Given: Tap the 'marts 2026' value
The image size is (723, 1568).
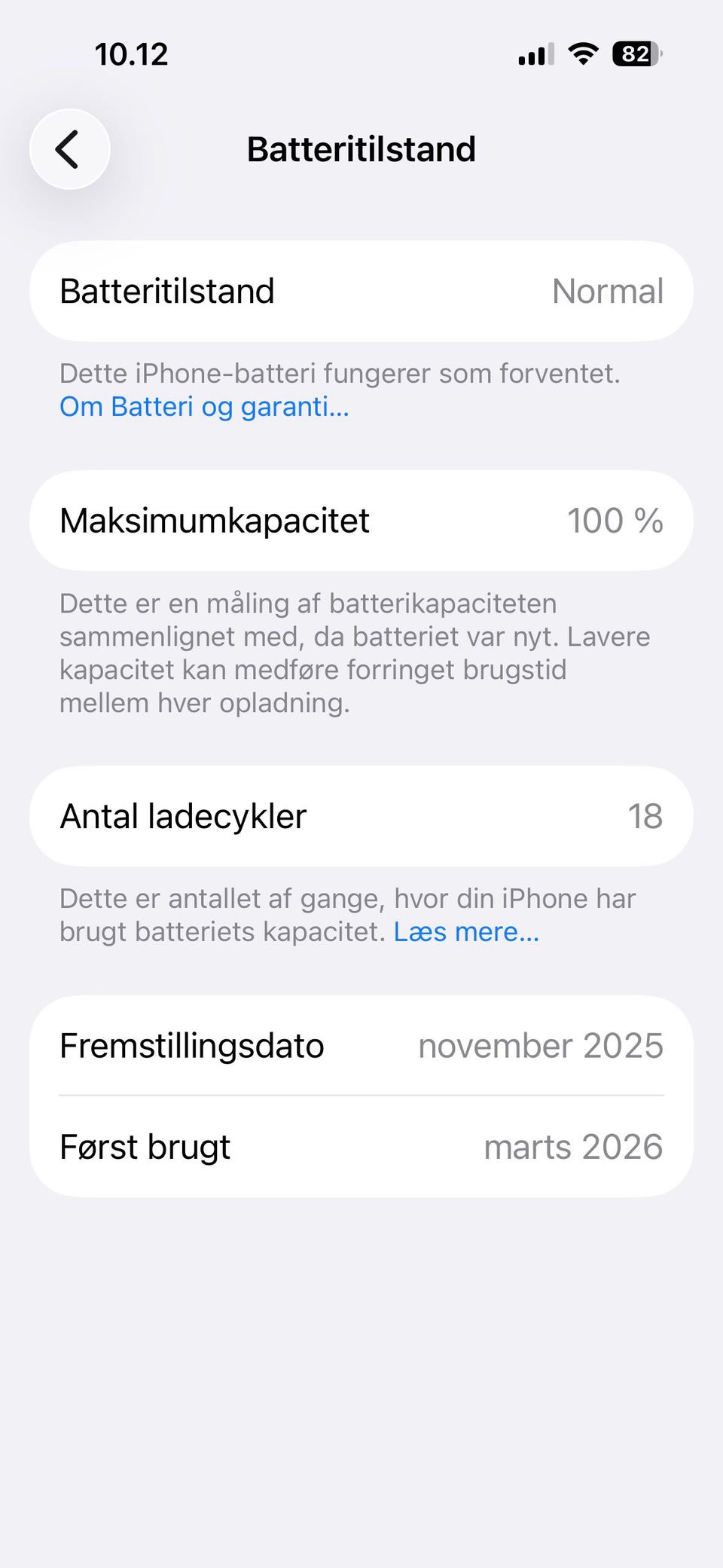Looking at the screenshot, I should click(574, 1146).
